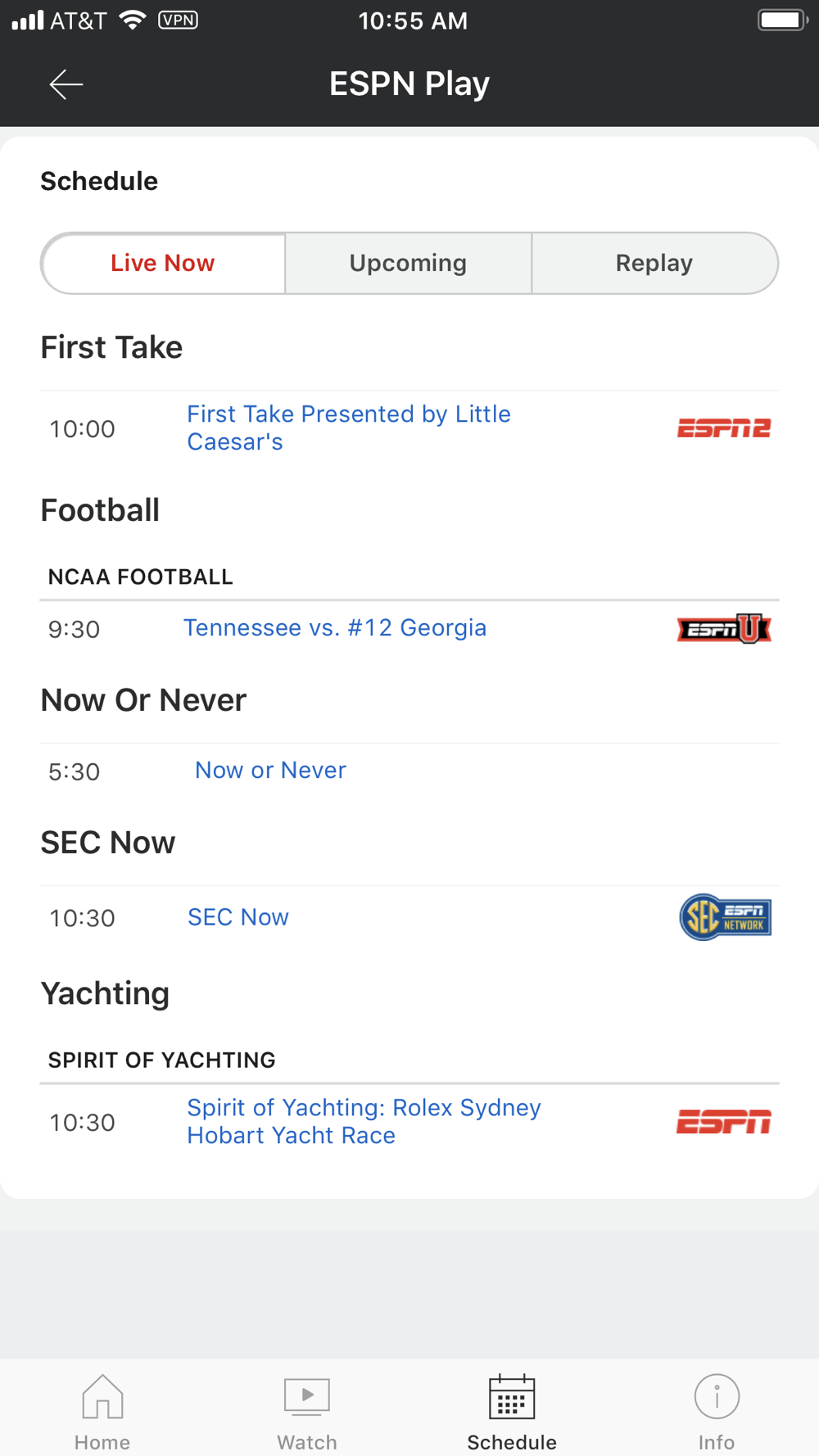Go back using the arrow

point(66,84)
